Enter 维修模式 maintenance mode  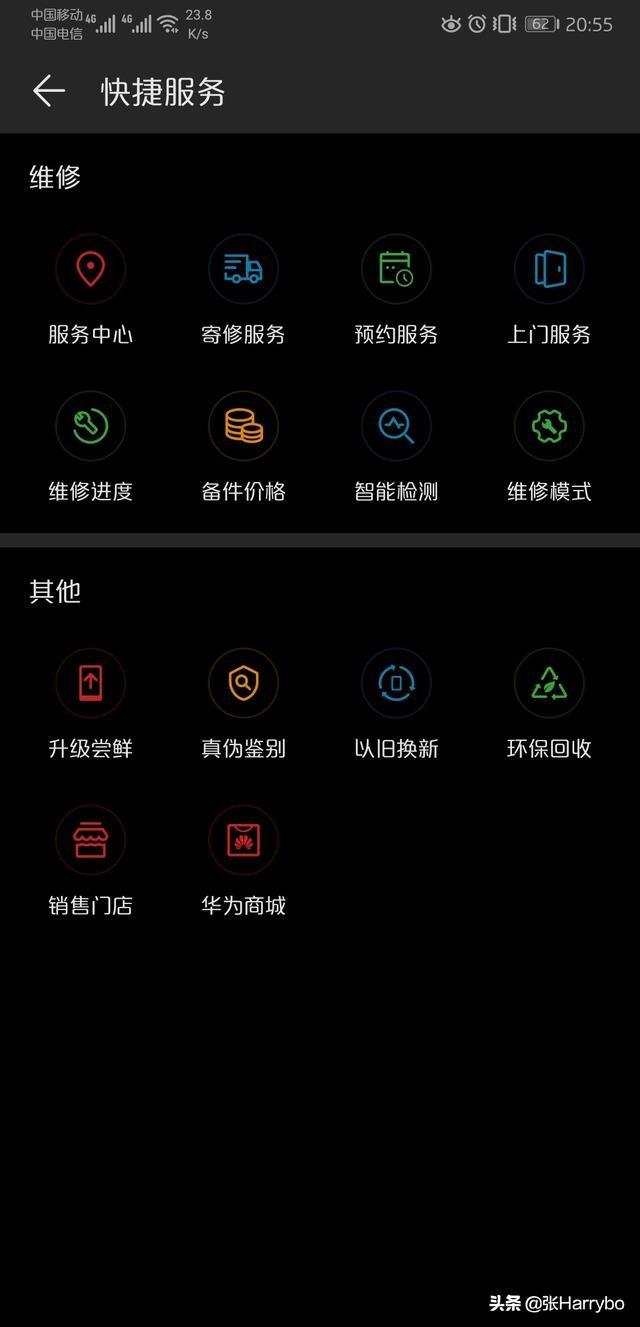(549, 447)
